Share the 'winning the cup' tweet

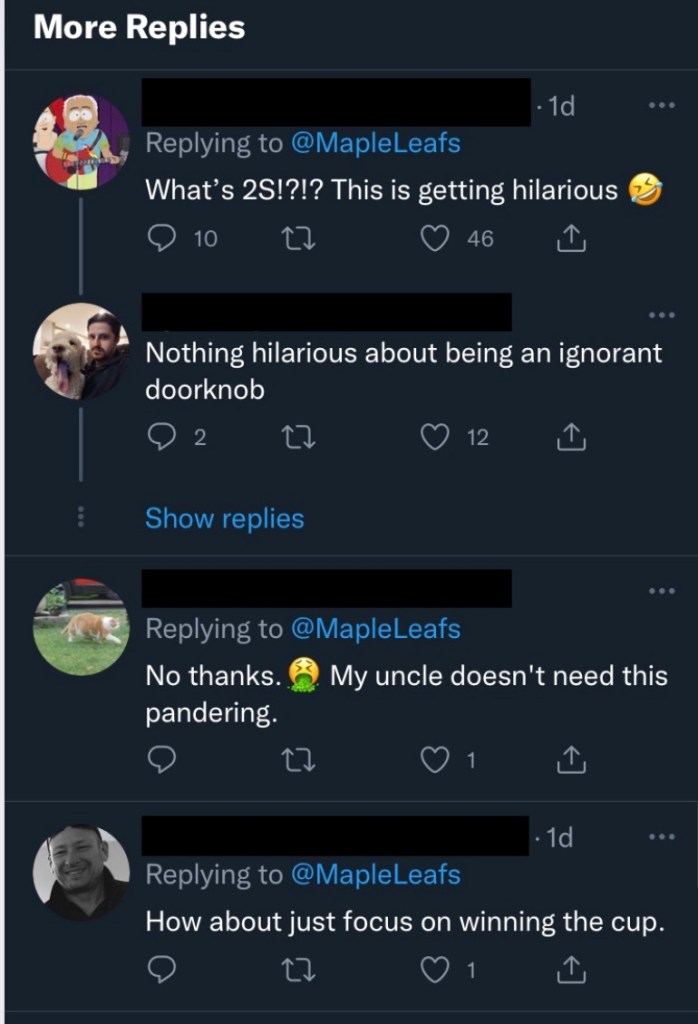coord(568,969)
